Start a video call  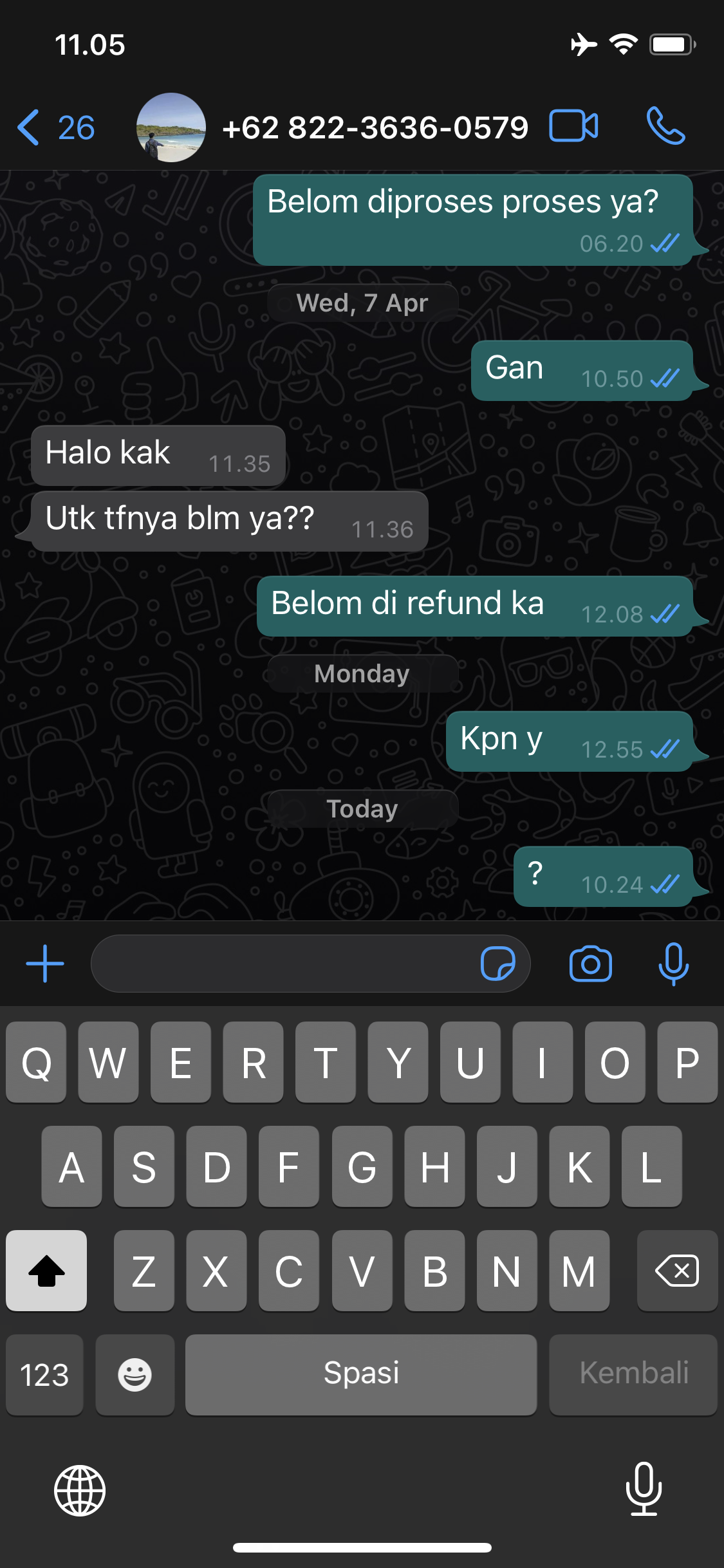tap(573, 126)
